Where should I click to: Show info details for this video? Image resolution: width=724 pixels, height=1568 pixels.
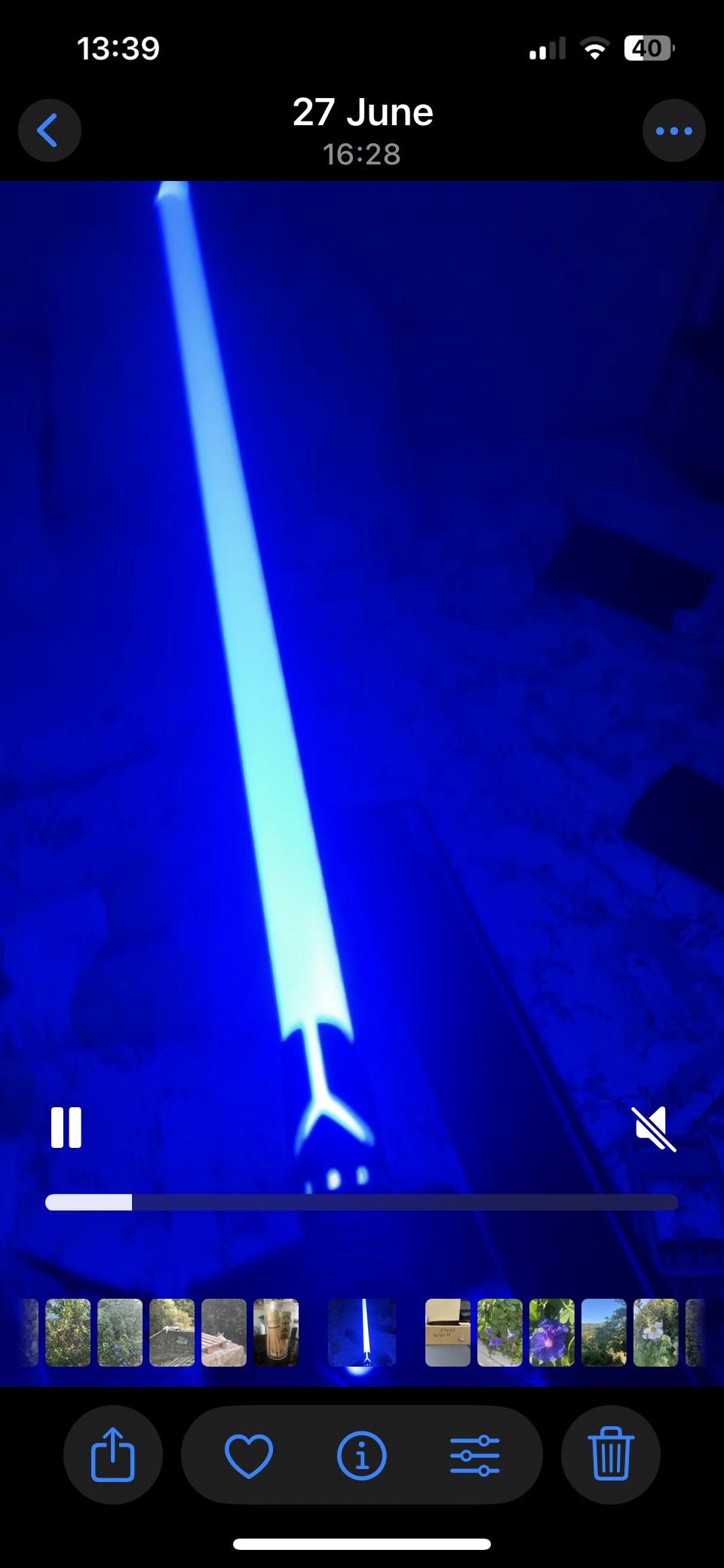coord(362,1455)
